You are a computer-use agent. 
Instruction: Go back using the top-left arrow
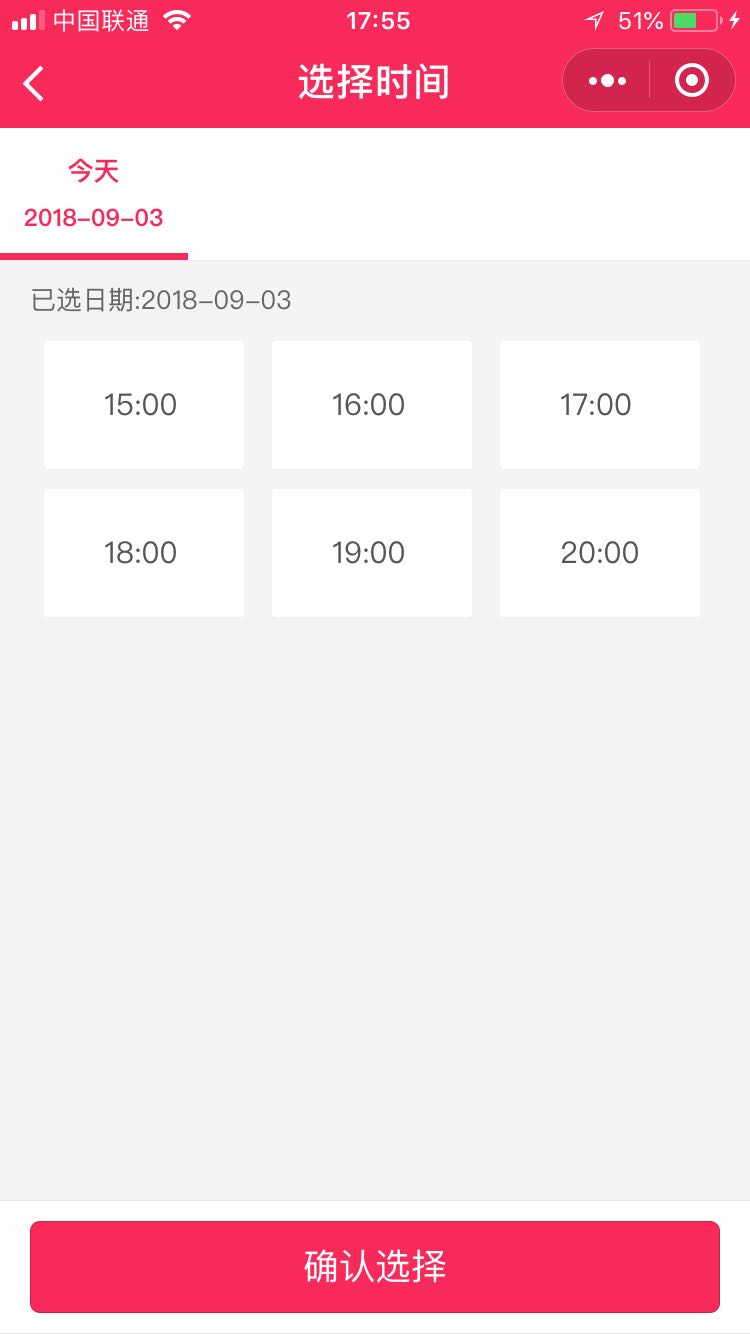tap(34, 83)
